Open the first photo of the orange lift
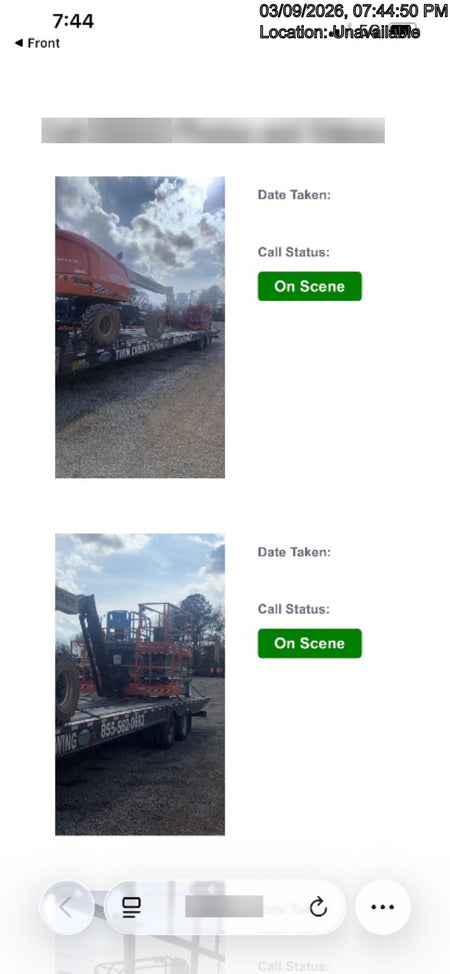The width and height of the screenshot is (450, 974). 140,327
